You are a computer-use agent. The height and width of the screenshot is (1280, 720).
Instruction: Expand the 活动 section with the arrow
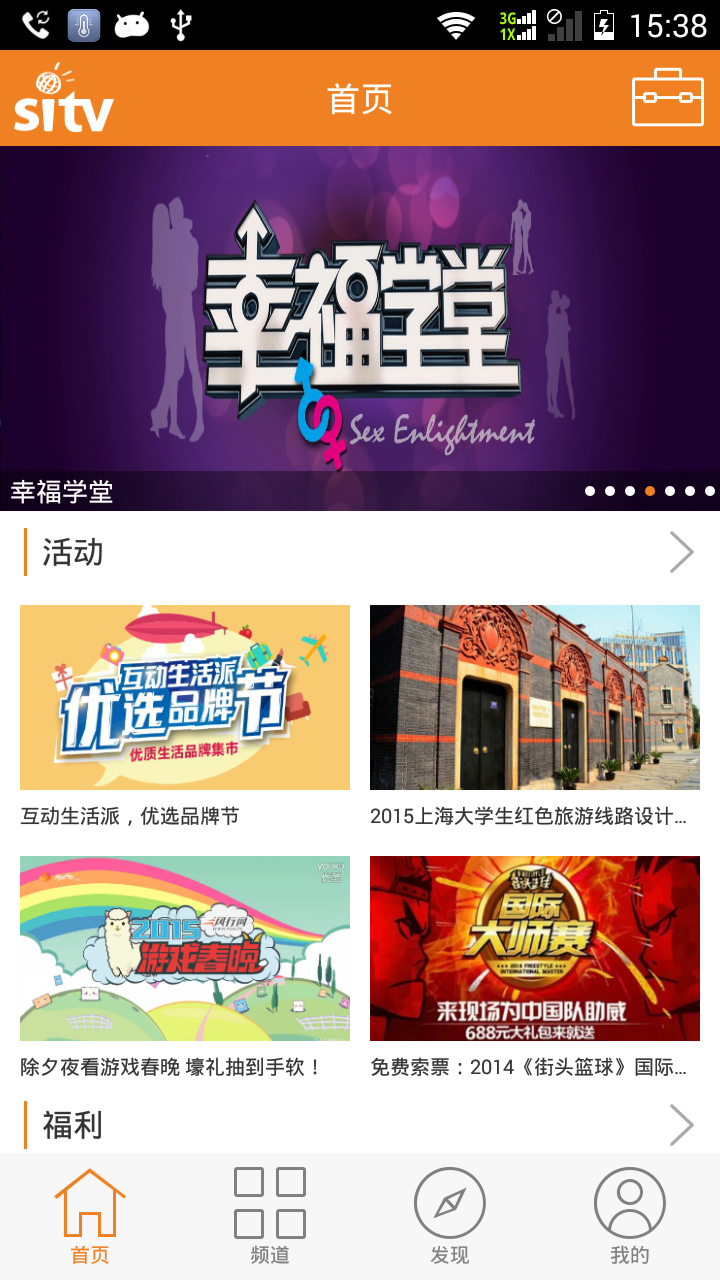click(681, 552)
